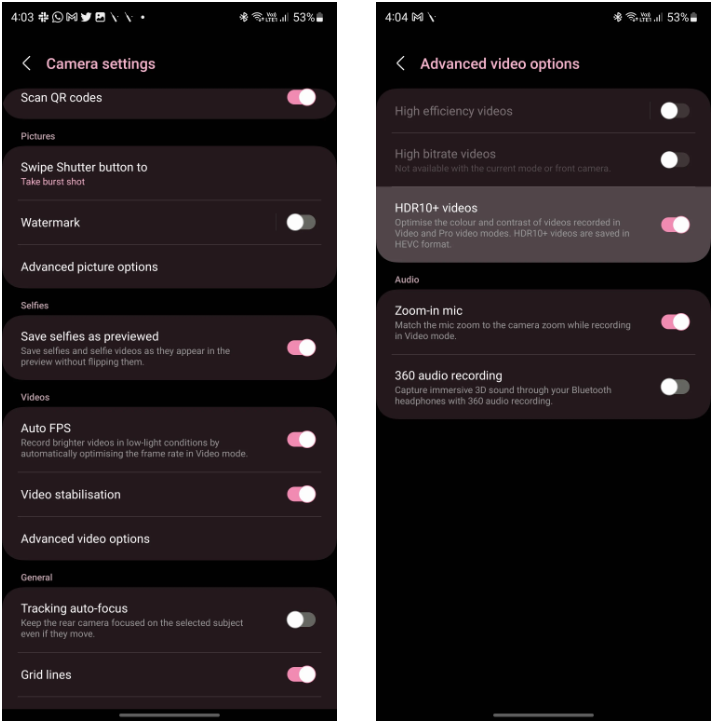Viewport: 713px width, 722px height.
Task: Turn off Zoom-in mic
Action: 675,321
